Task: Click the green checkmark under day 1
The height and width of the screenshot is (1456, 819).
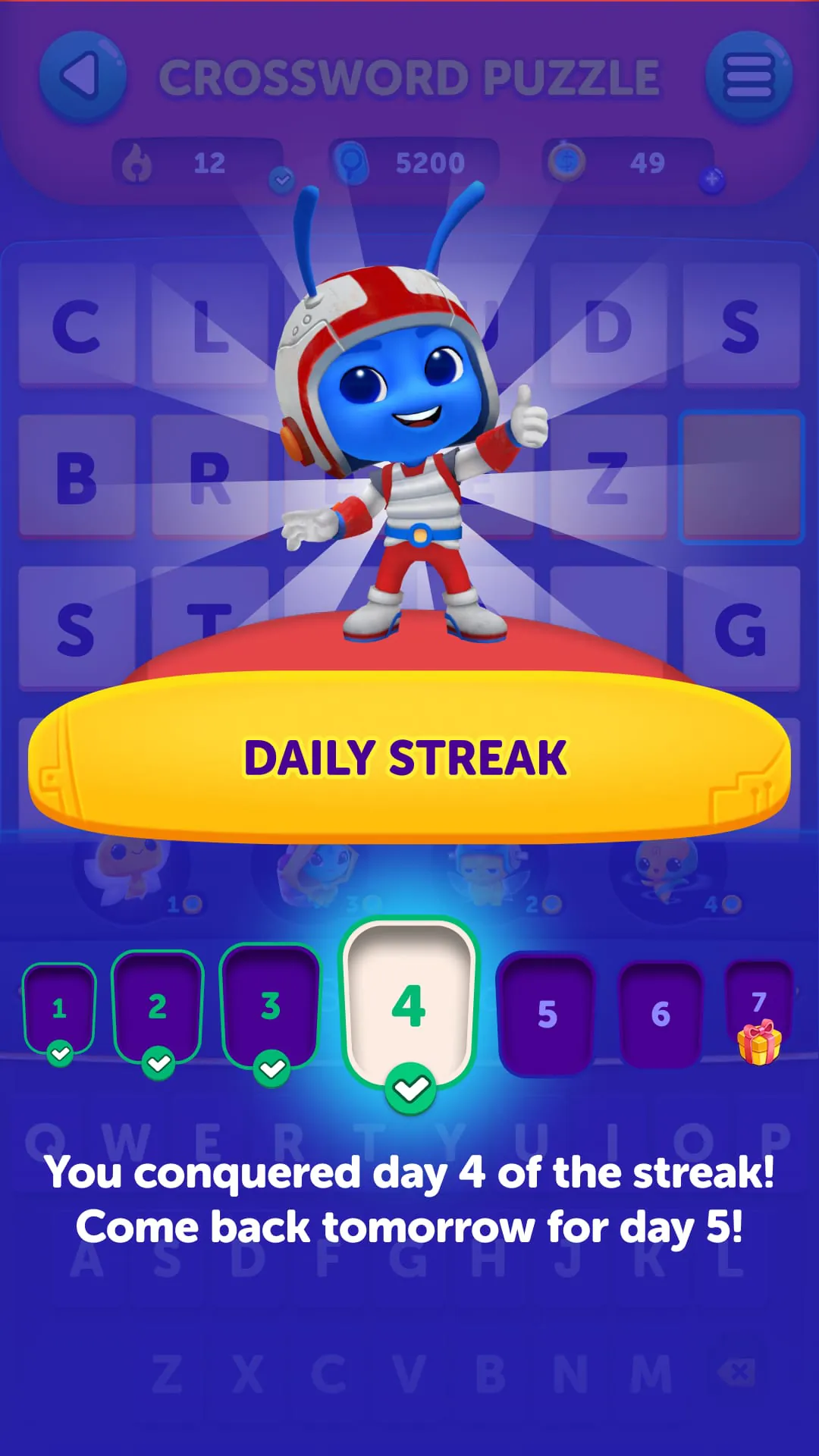Action: click(59, 1054)
